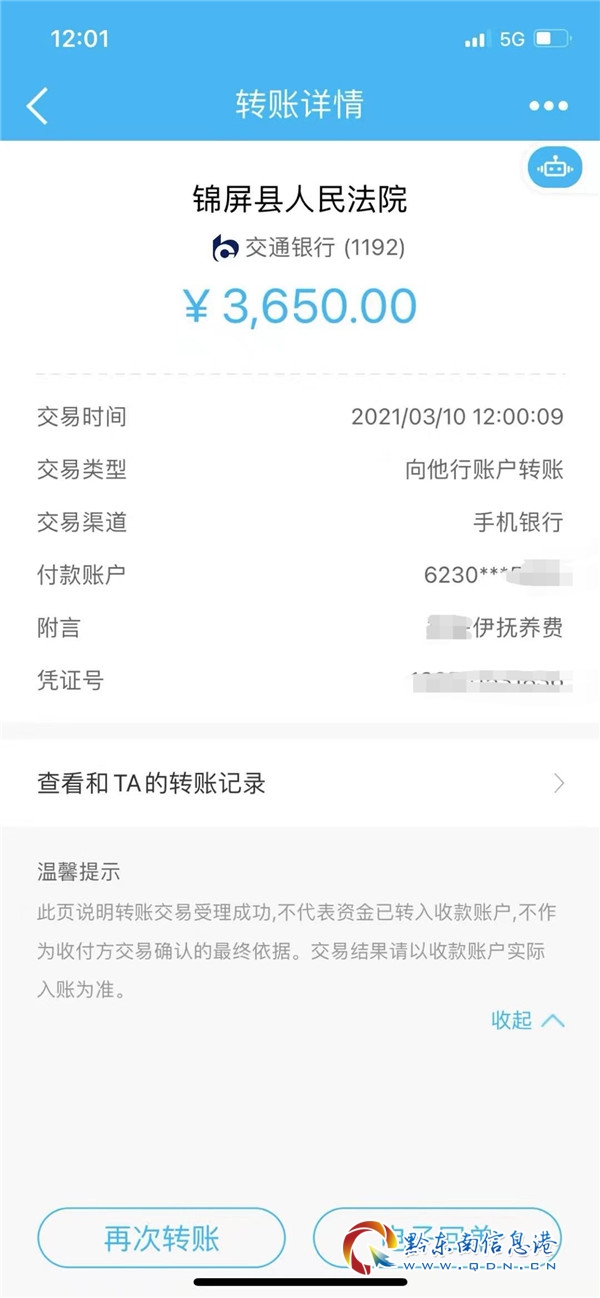
Task: Open 查看和TA的转账记录 row
Action: tap(300, 783)
